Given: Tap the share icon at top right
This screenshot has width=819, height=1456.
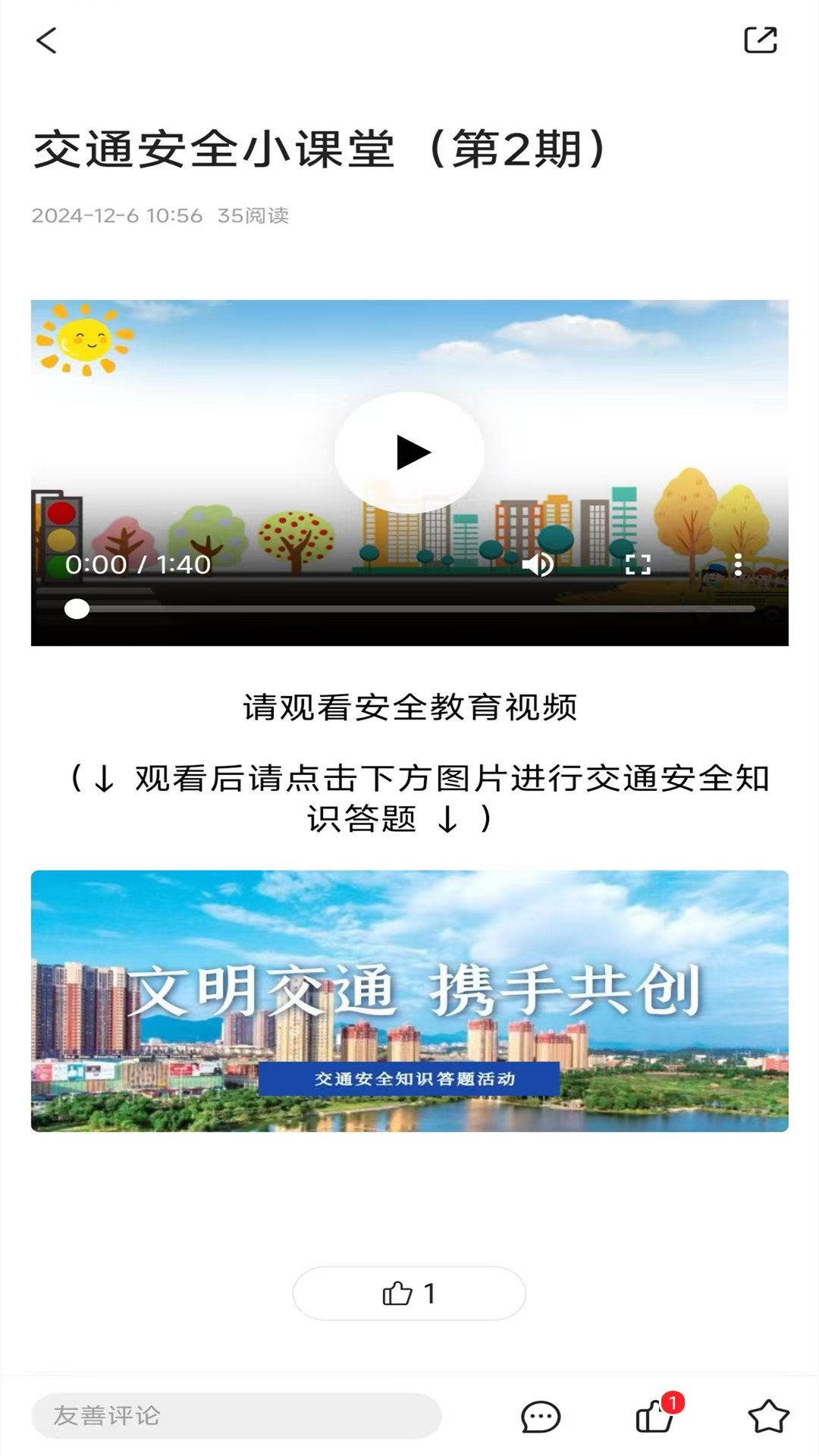Looking at the screenshot, I should 761,39.
